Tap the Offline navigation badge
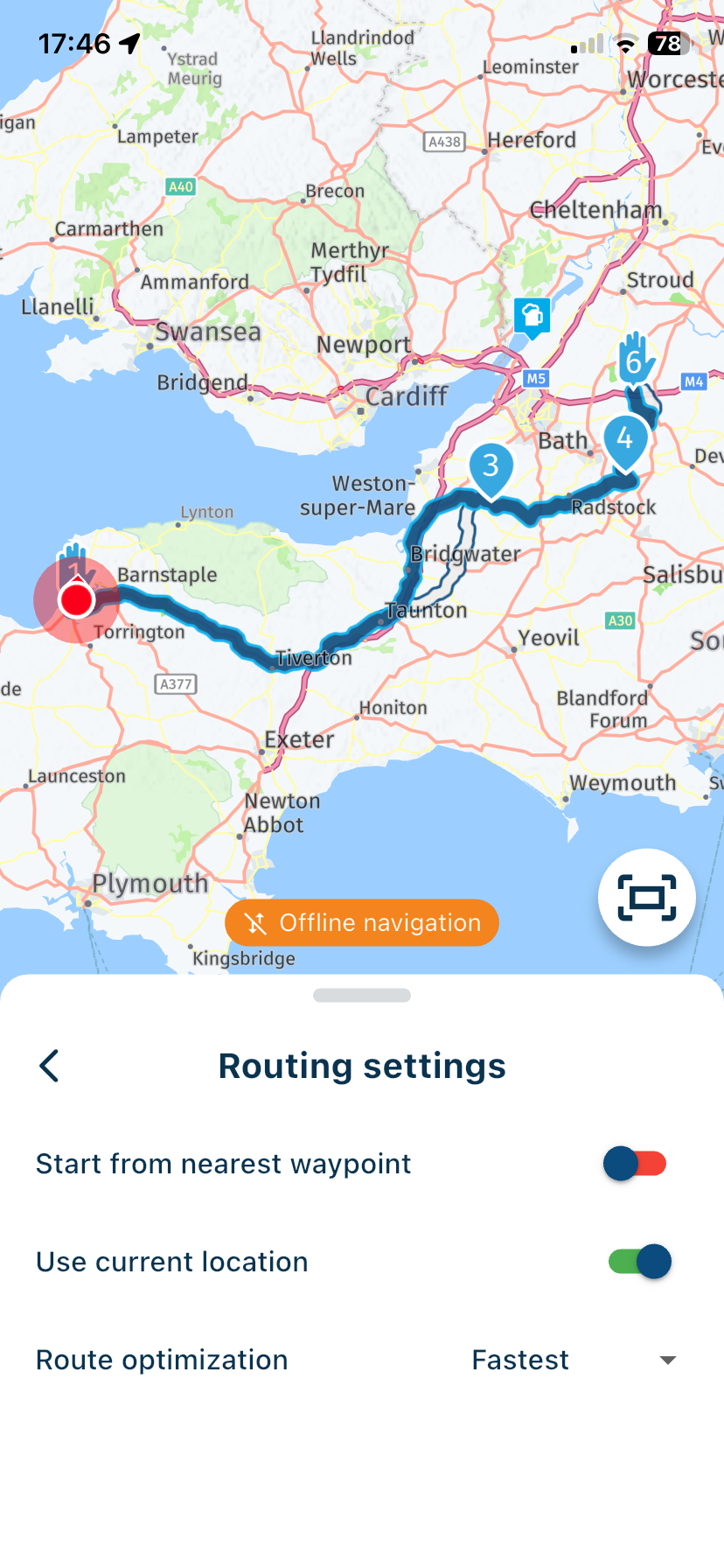Screen dimensions: 724x1568 [x=362, y=923]
